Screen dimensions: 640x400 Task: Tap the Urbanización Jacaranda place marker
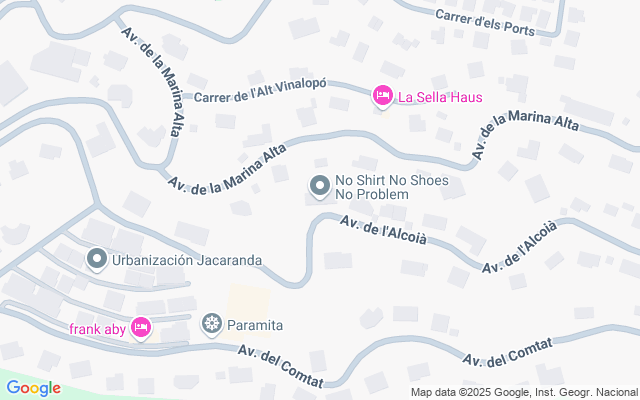pos(97,260)
